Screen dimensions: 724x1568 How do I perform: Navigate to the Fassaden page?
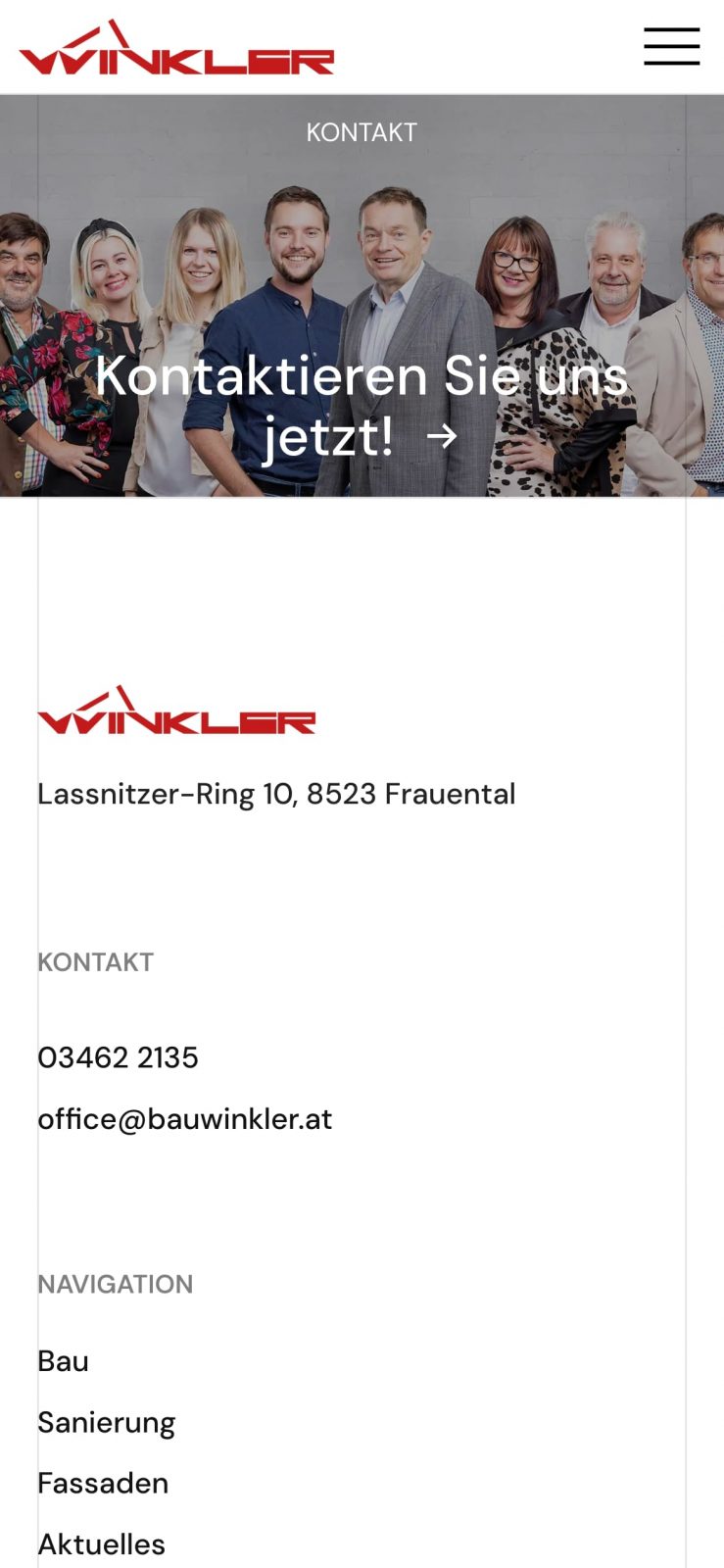103,1483
